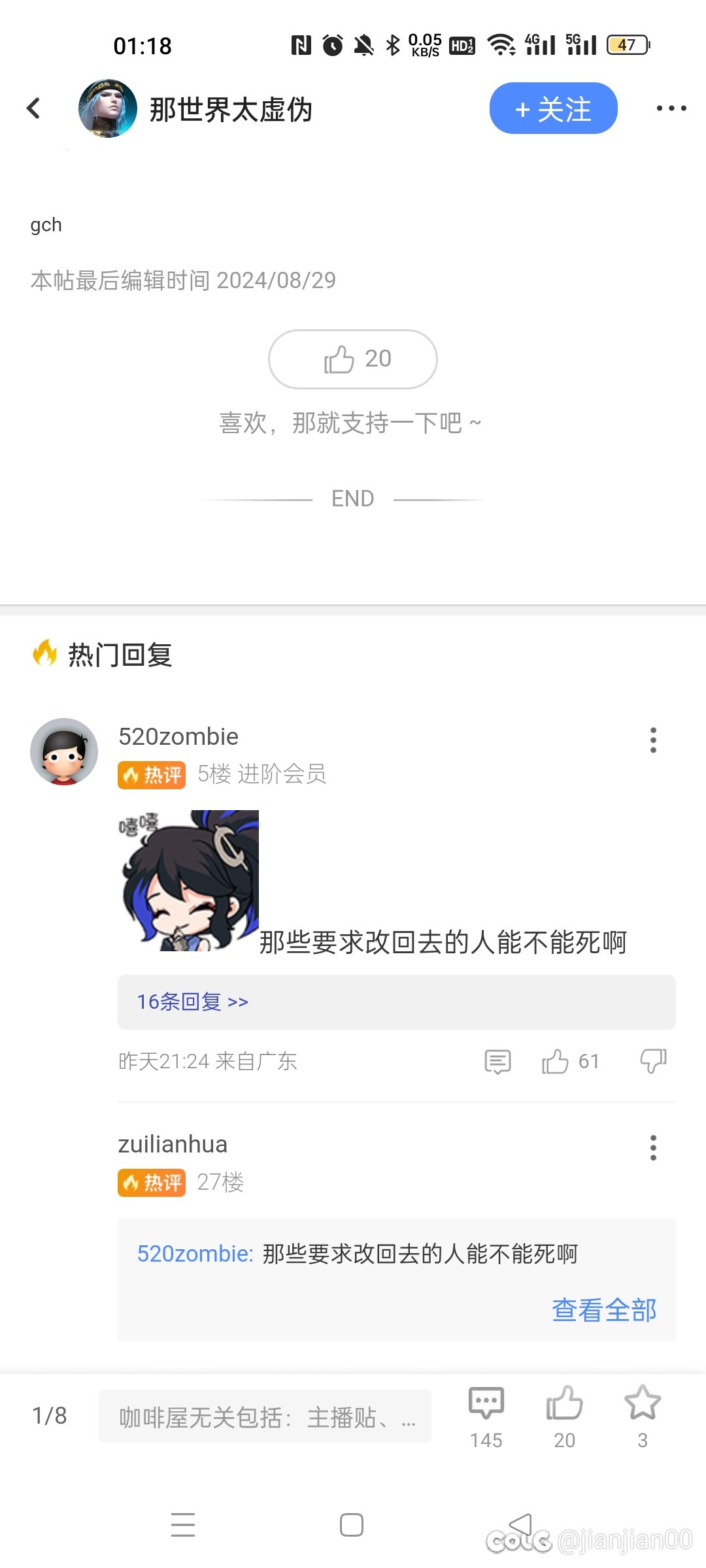This screenshot has height=1568, width=706.
Task: Follow the author with the 关注 button
Action: click(x=553, y=108)
